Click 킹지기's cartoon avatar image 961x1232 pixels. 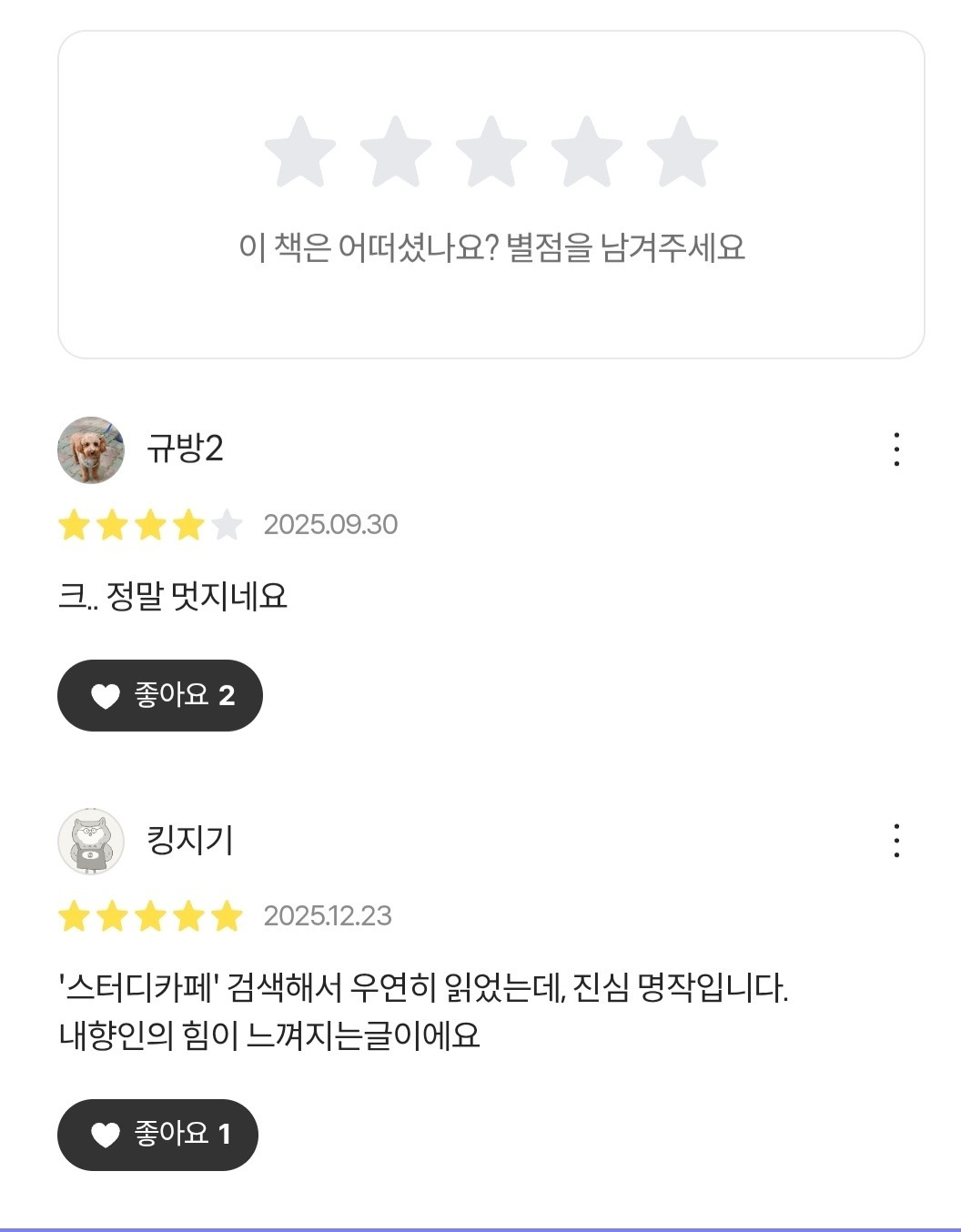coord(90,842)
